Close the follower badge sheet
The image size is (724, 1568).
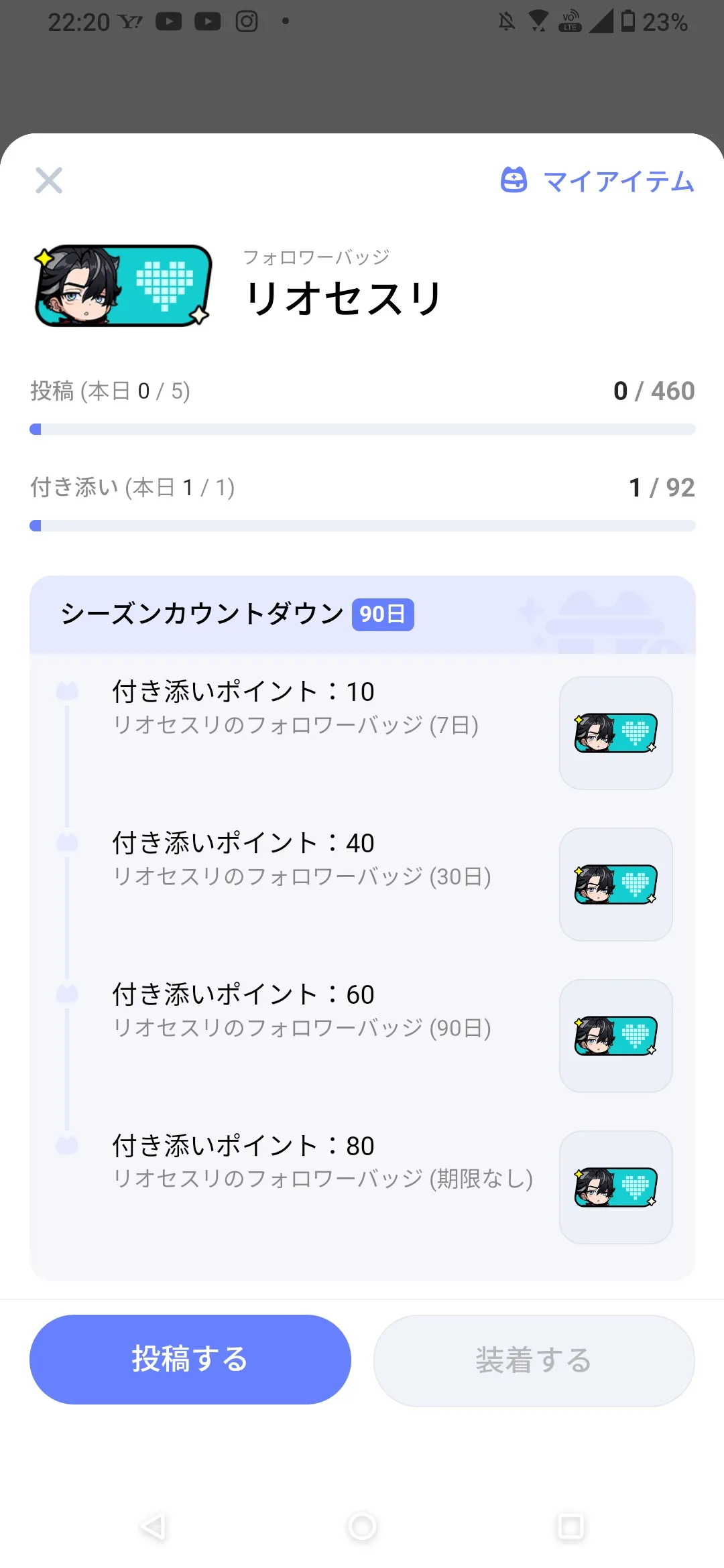(x=49, y=180)
